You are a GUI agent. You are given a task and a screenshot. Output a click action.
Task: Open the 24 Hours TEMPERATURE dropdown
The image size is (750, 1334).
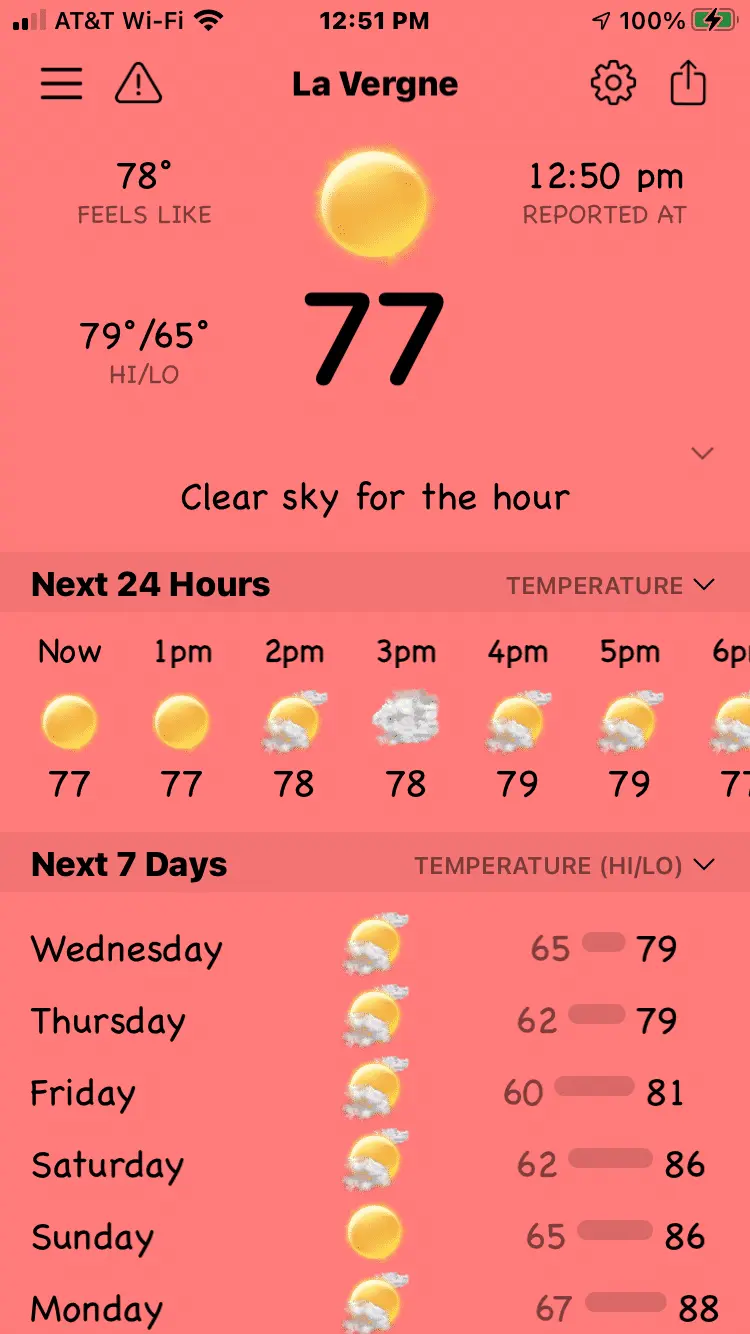pos(610,585)
